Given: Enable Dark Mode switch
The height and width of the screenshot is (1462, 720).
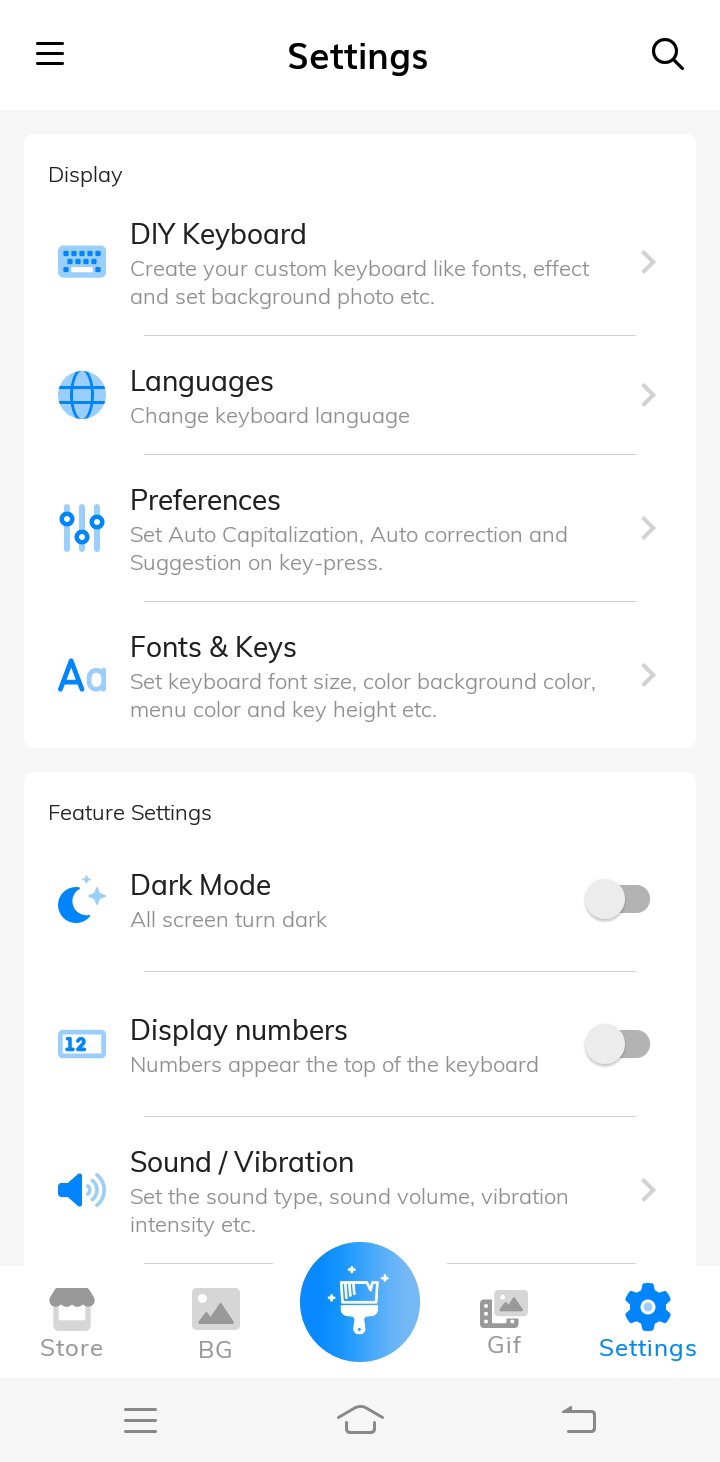Looking at the screenshot, I should [618, 899].
